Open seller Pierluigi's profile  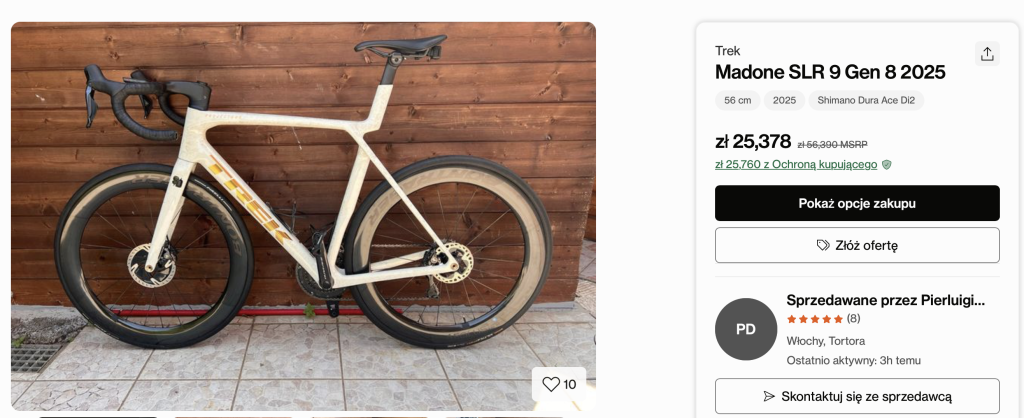point(885,300)
